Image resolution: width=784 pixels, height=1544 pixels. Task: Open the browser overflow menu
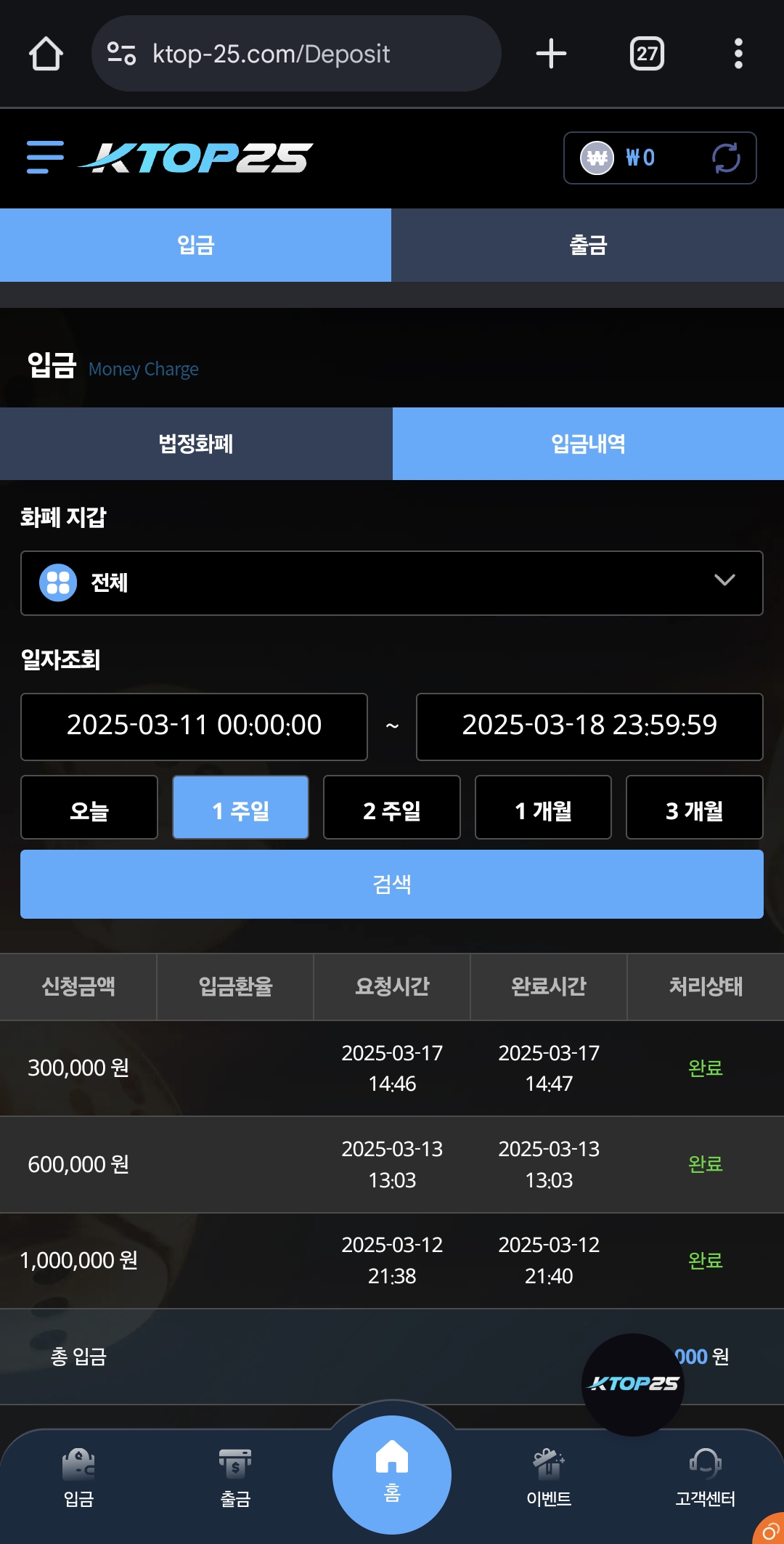pyautogui.click(x=738, y=54)
